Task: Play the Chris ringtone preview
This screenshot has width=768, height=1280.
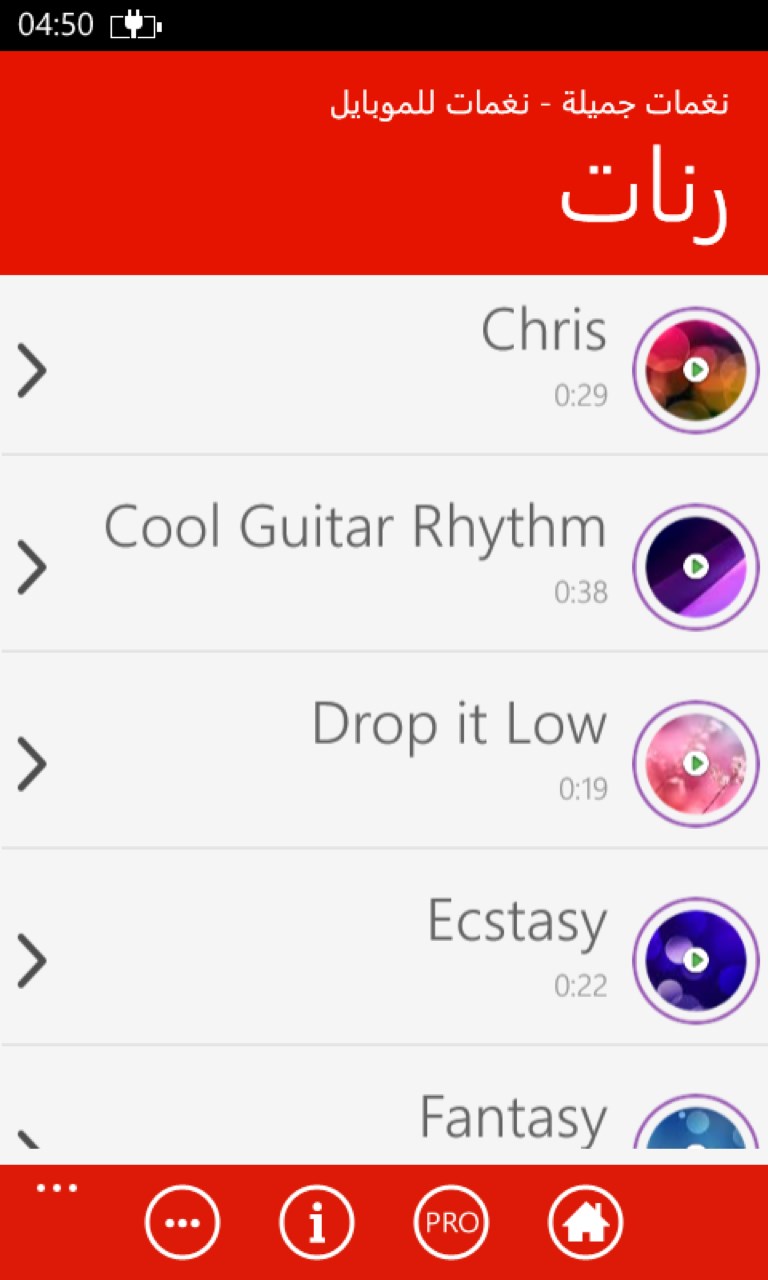Action: (696, 370)
